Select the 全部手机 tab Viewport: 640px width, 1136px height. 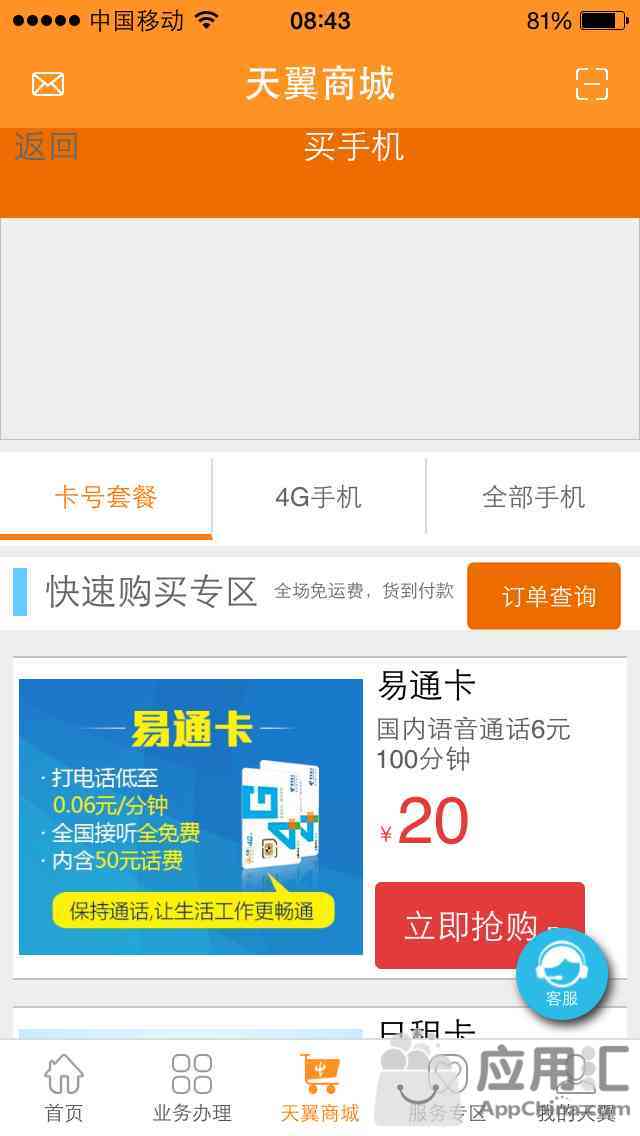tap(533, 497)
